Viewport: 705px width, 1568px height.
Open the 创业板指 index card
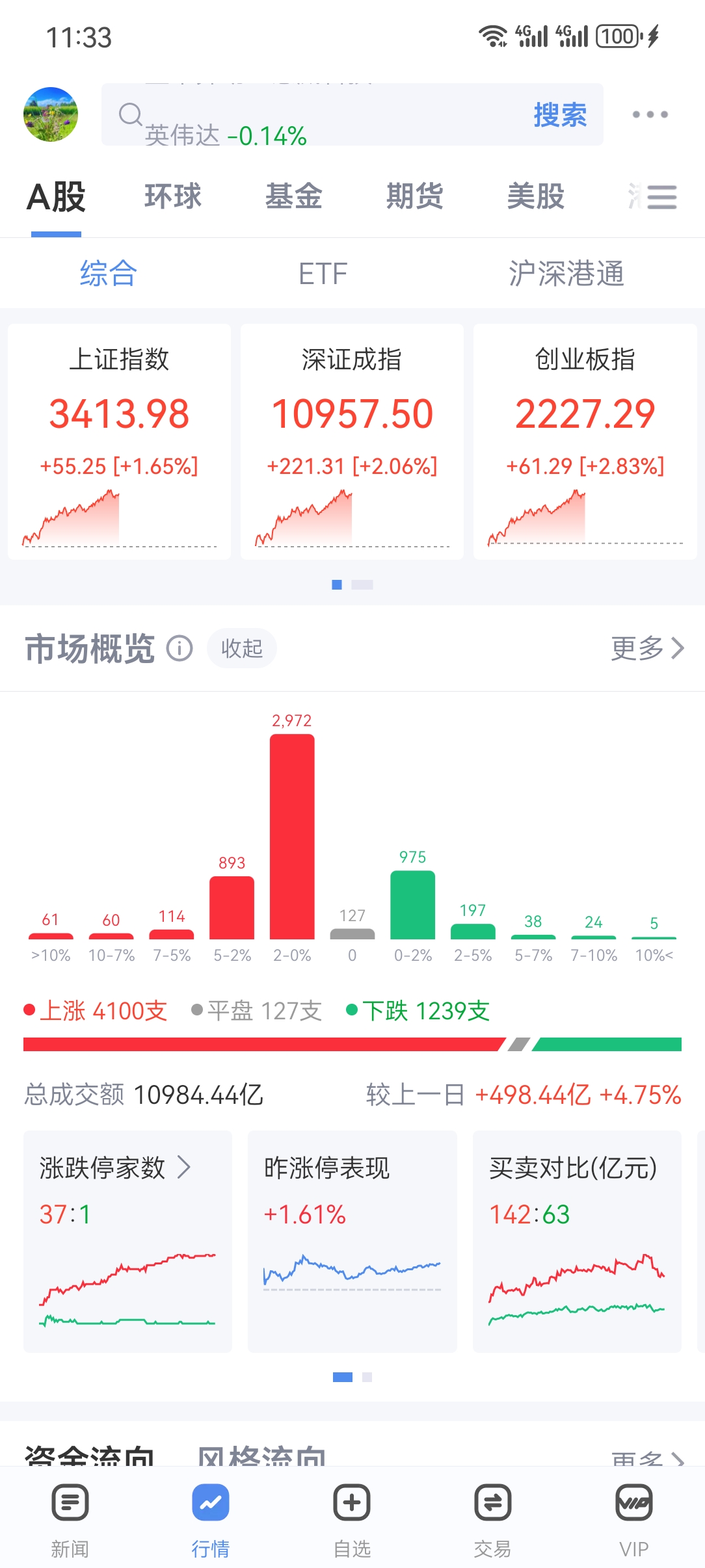pos(585,441)
